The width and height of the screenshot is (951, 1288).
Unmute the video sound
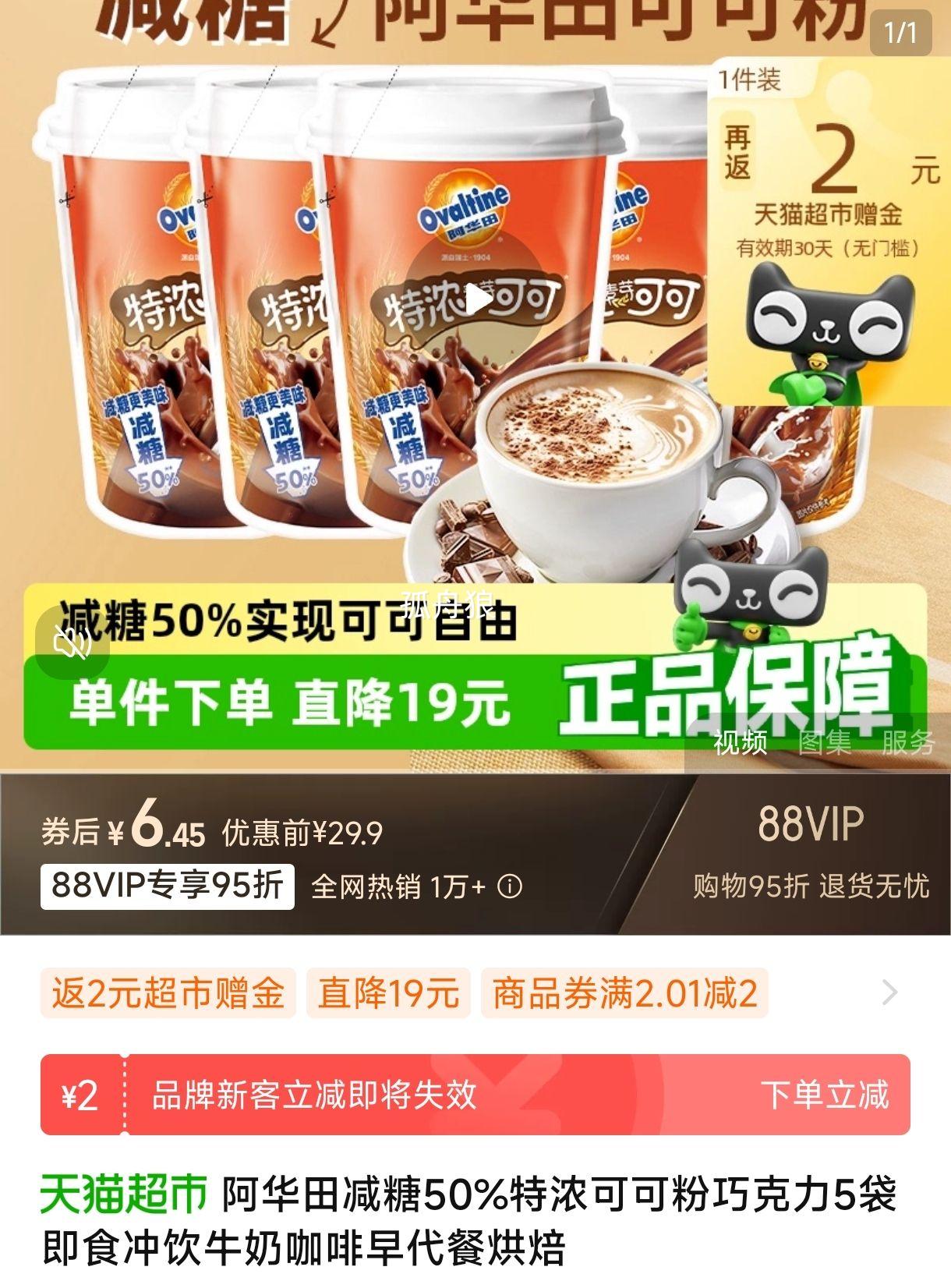[x=72, y=643]
